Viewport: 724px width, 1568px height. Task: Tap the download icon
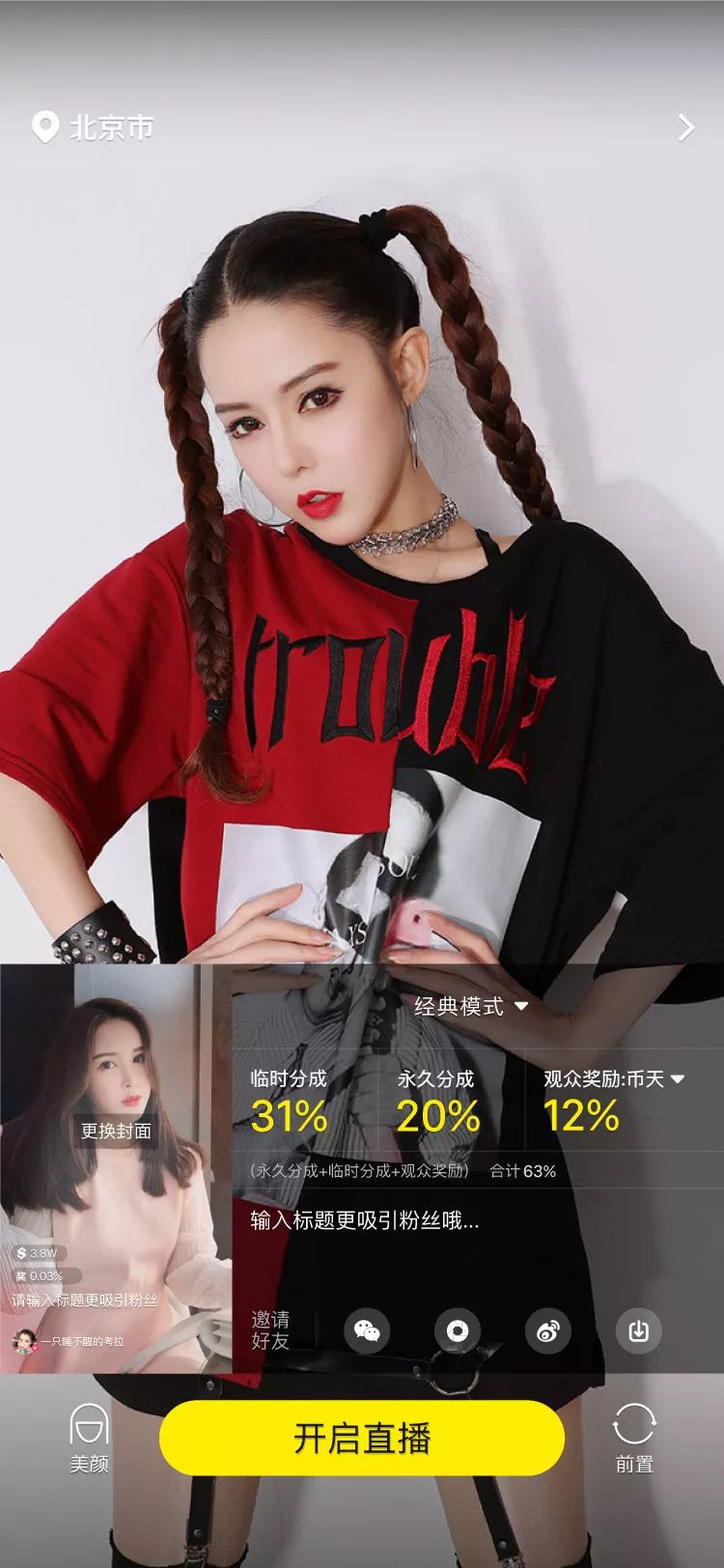(x=638, y=1331)
